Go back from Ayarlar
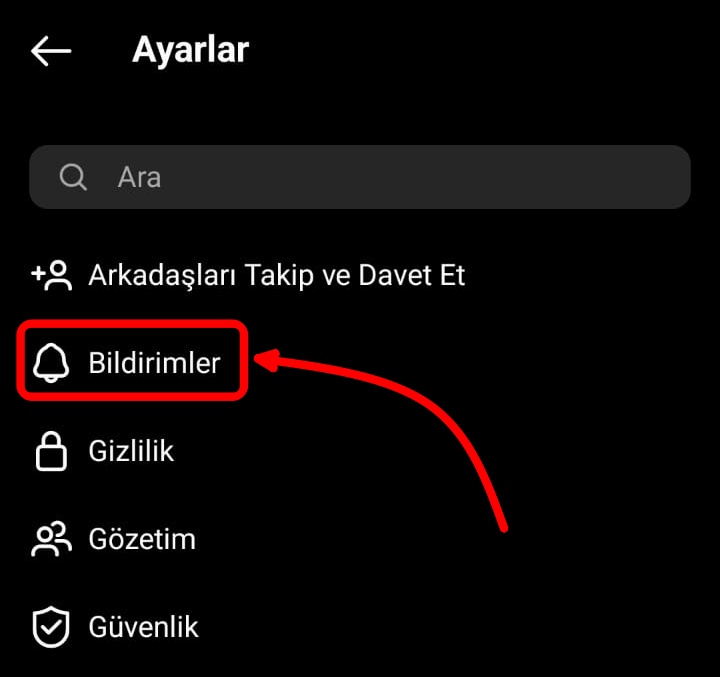Screen dimensions: 720x677 (x=51, y=51)
